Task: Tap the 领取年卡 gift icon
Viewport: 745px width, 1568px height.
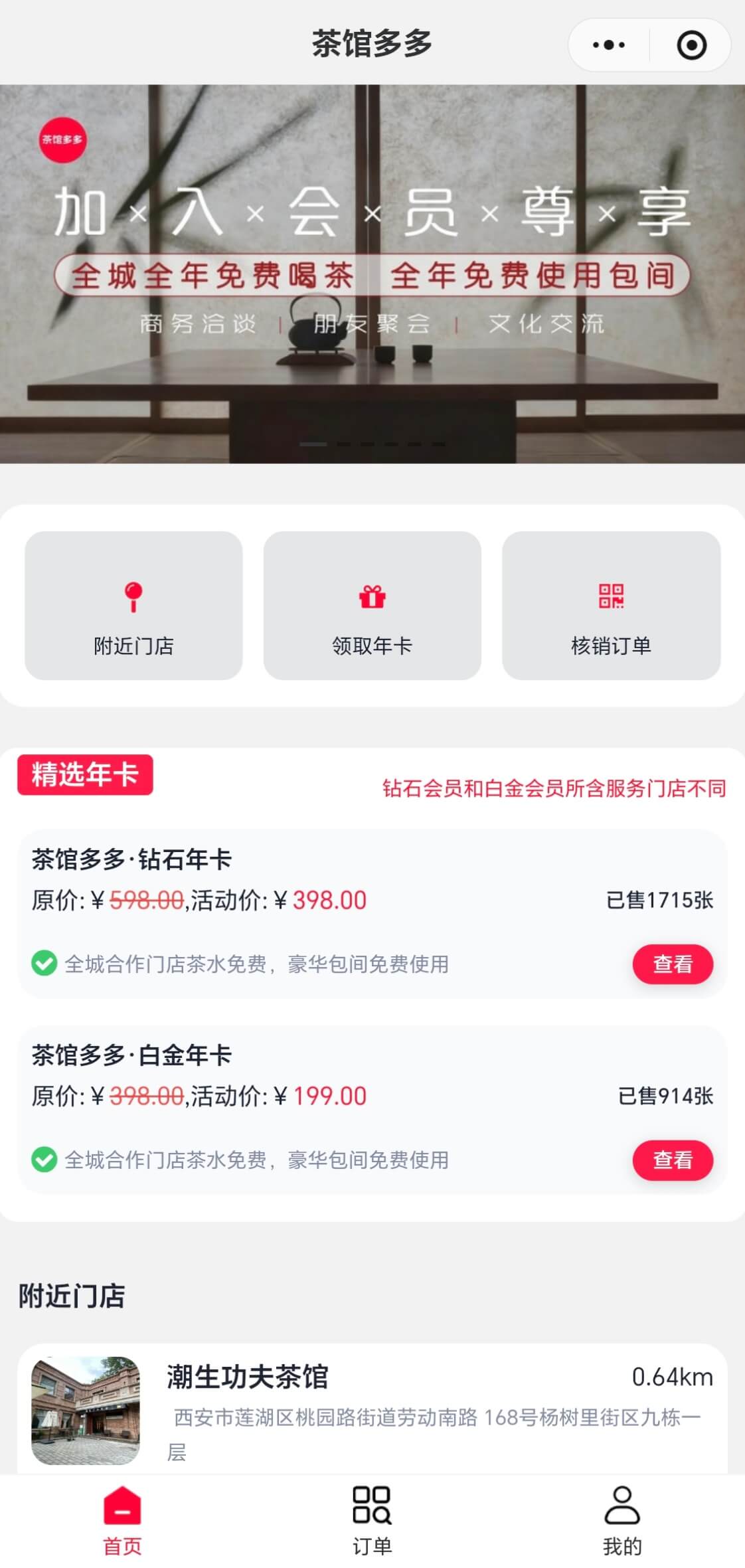Action: pyautogui.click(x=372, y=596)
